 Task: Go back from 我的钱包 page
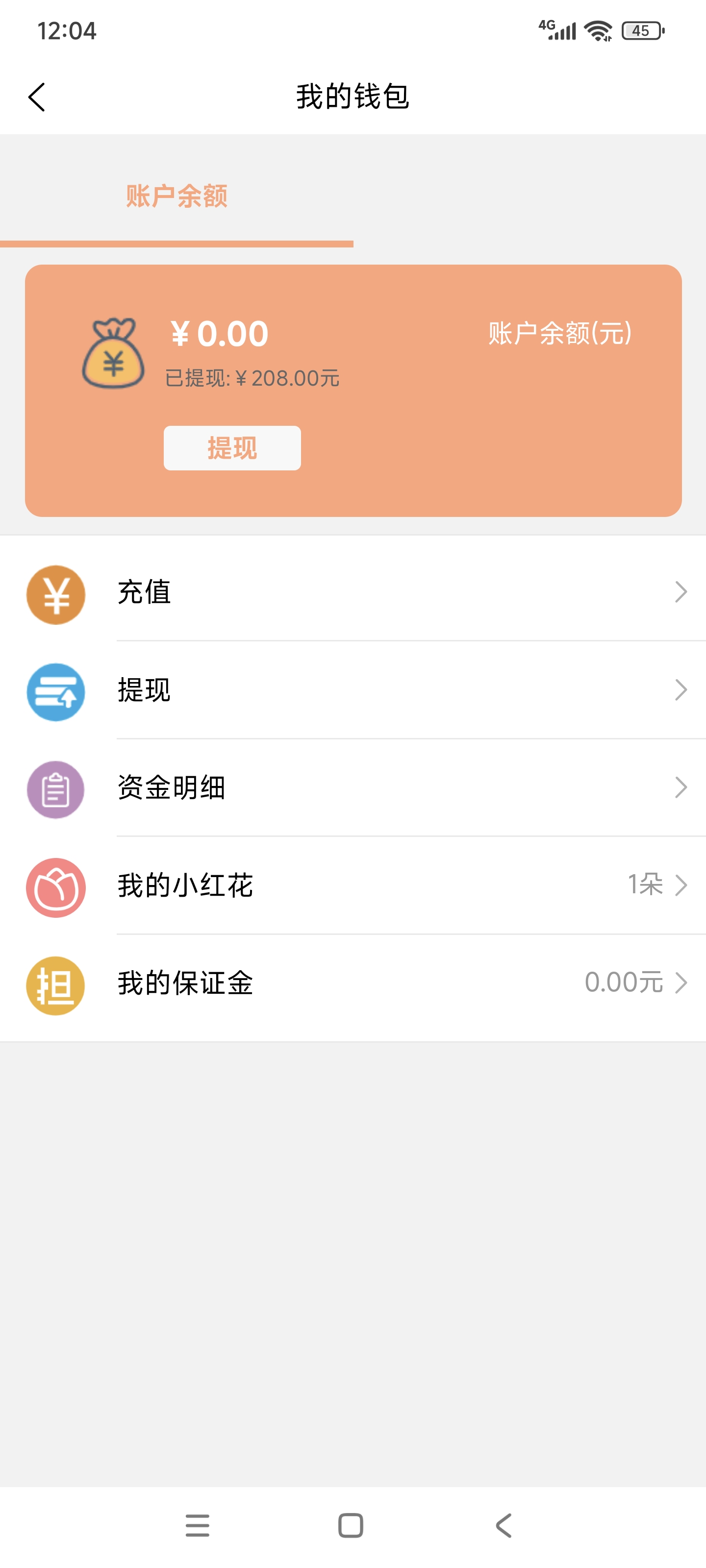tap(37, 98)
